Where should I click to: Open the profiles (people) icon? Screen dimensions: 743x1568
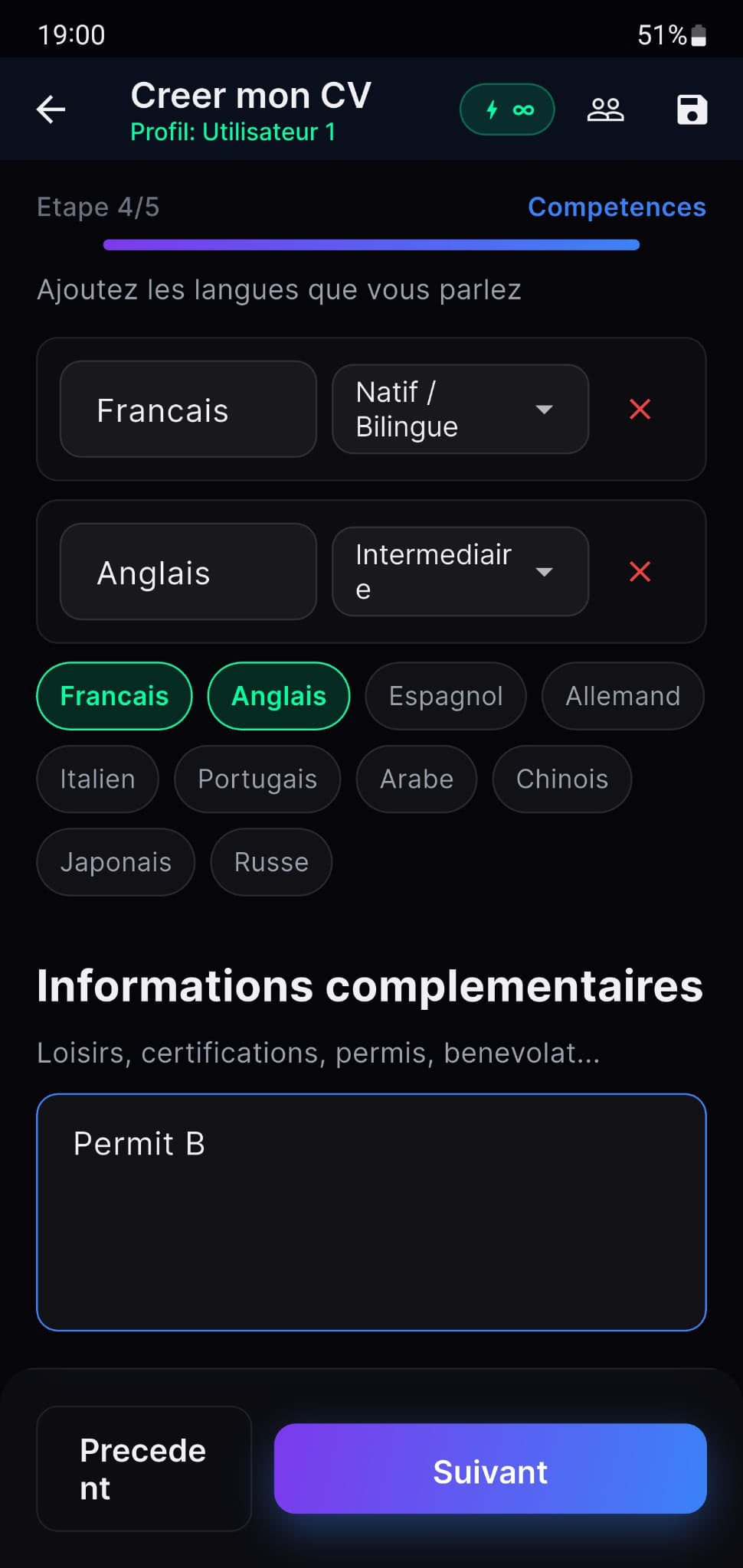coord(605,109)
